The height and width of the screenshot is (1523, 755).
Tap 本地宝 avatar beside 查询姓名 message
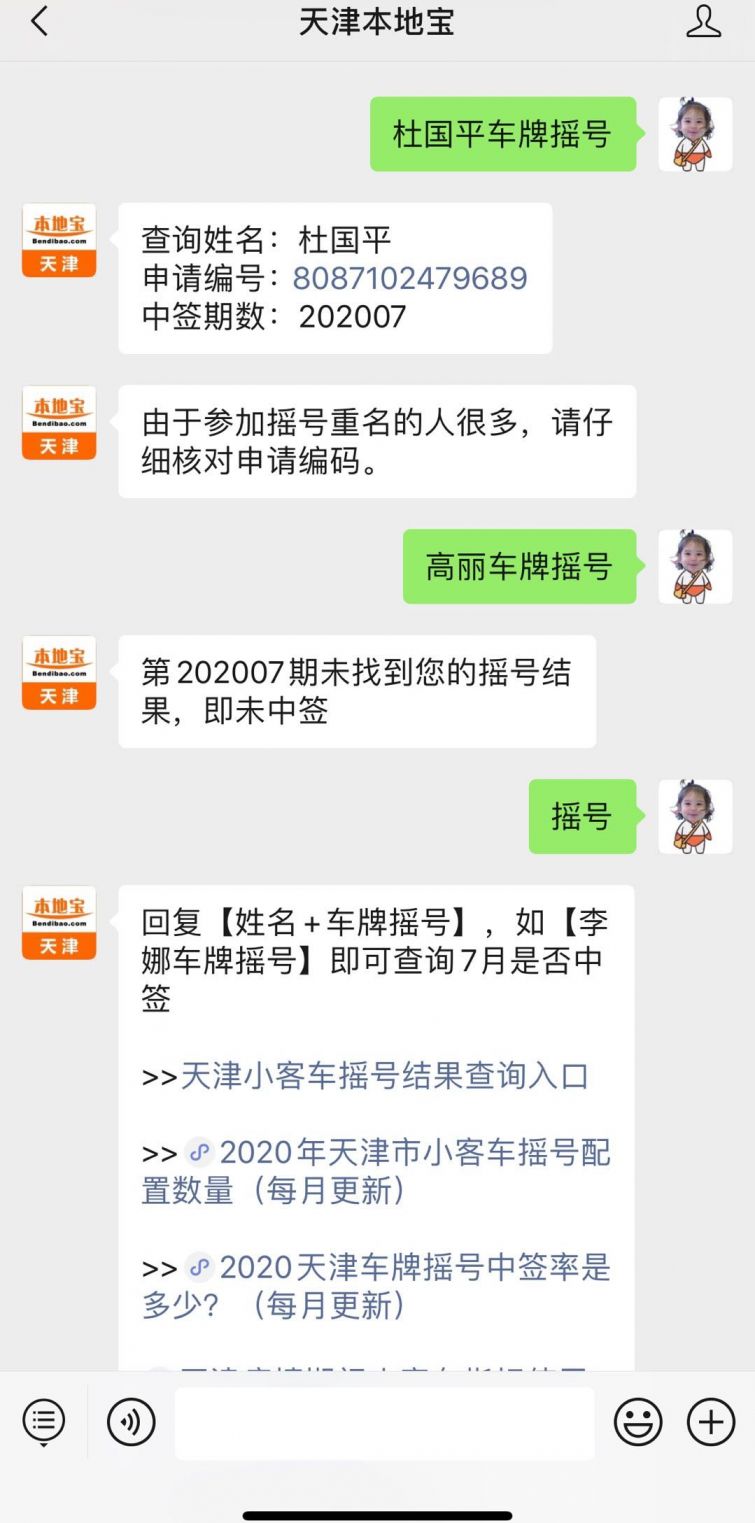click(x=59, y=240)
